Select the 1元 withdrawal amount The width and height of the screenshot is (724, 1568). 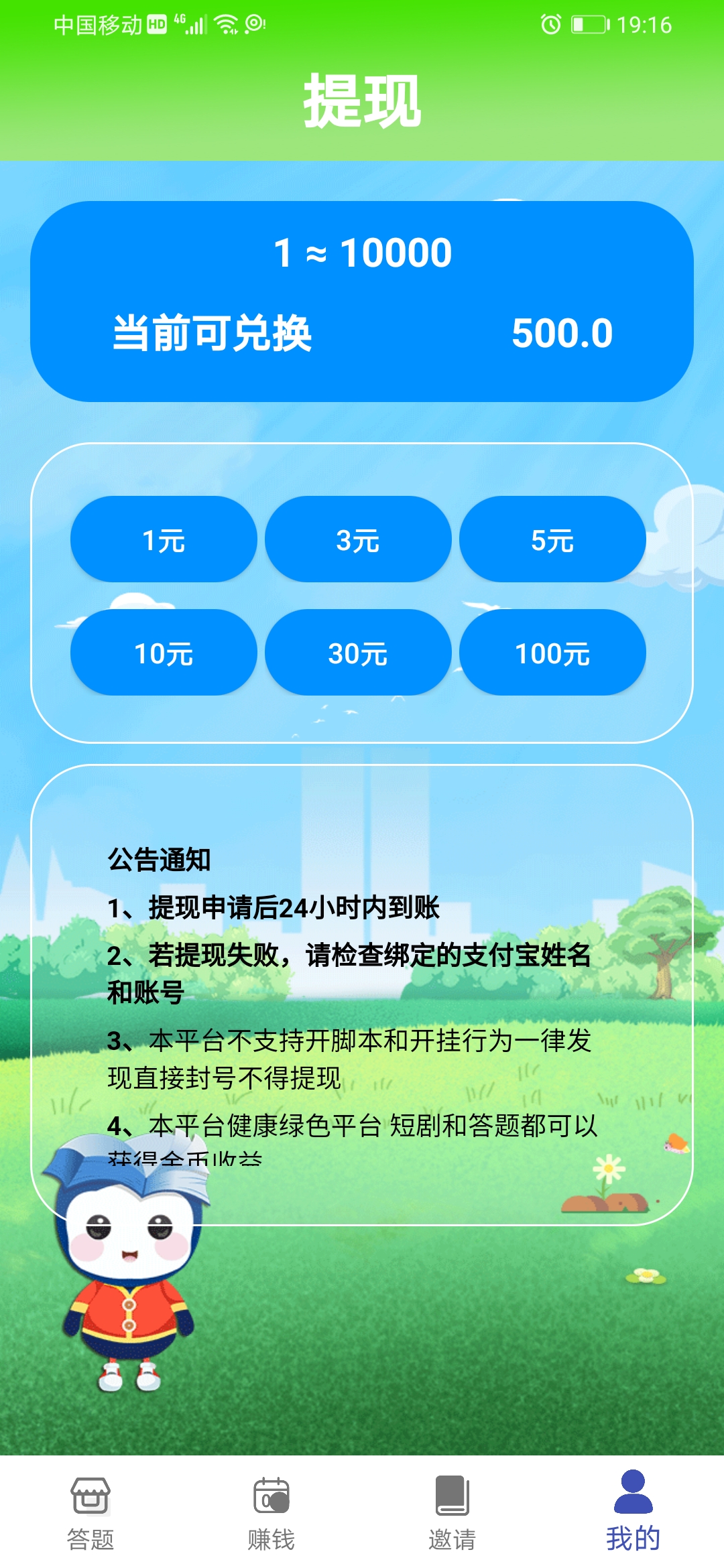coord(164,539)
